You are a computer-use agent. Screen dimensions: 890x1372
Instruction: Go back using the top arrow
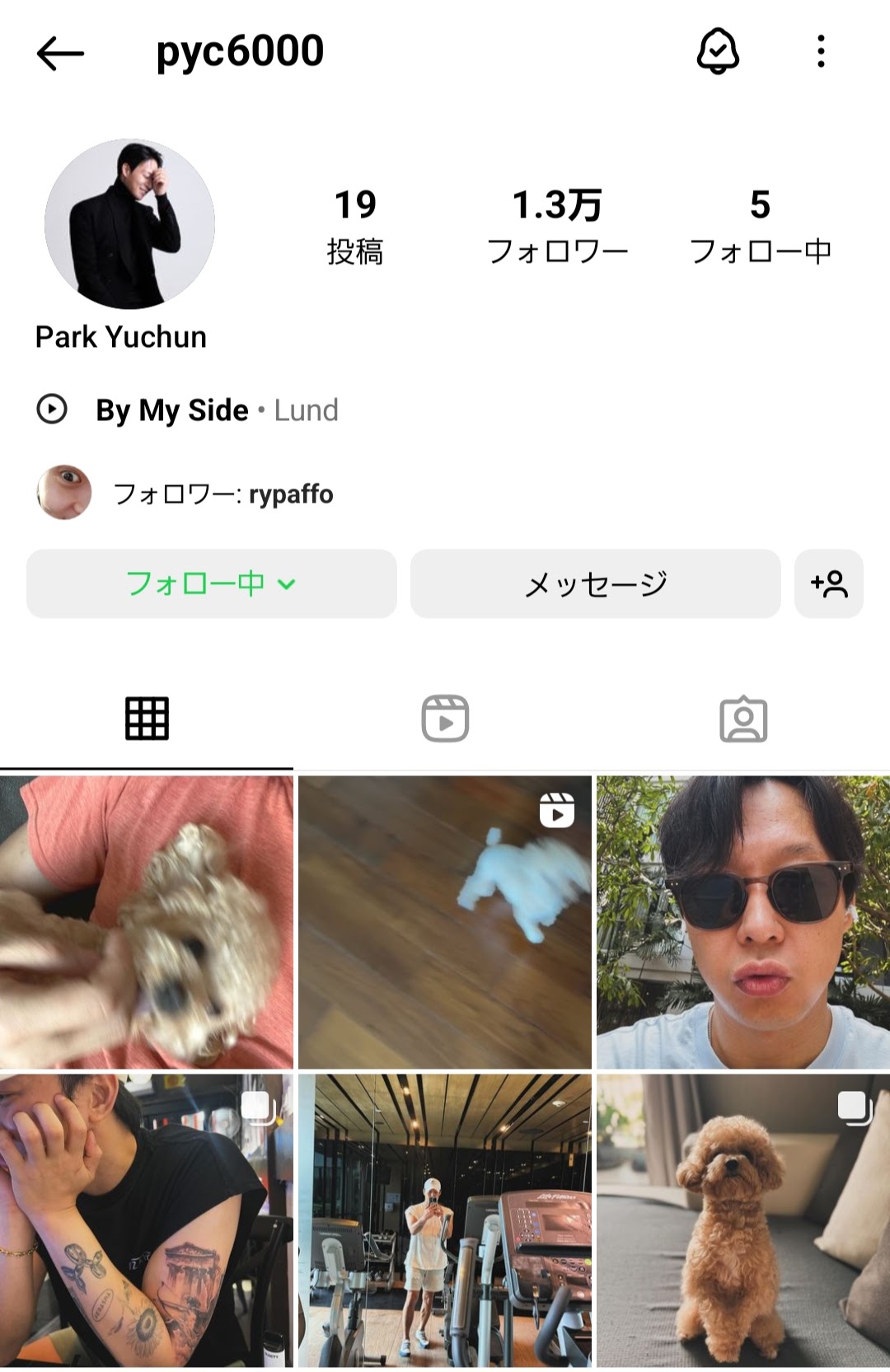pos(60,54)
